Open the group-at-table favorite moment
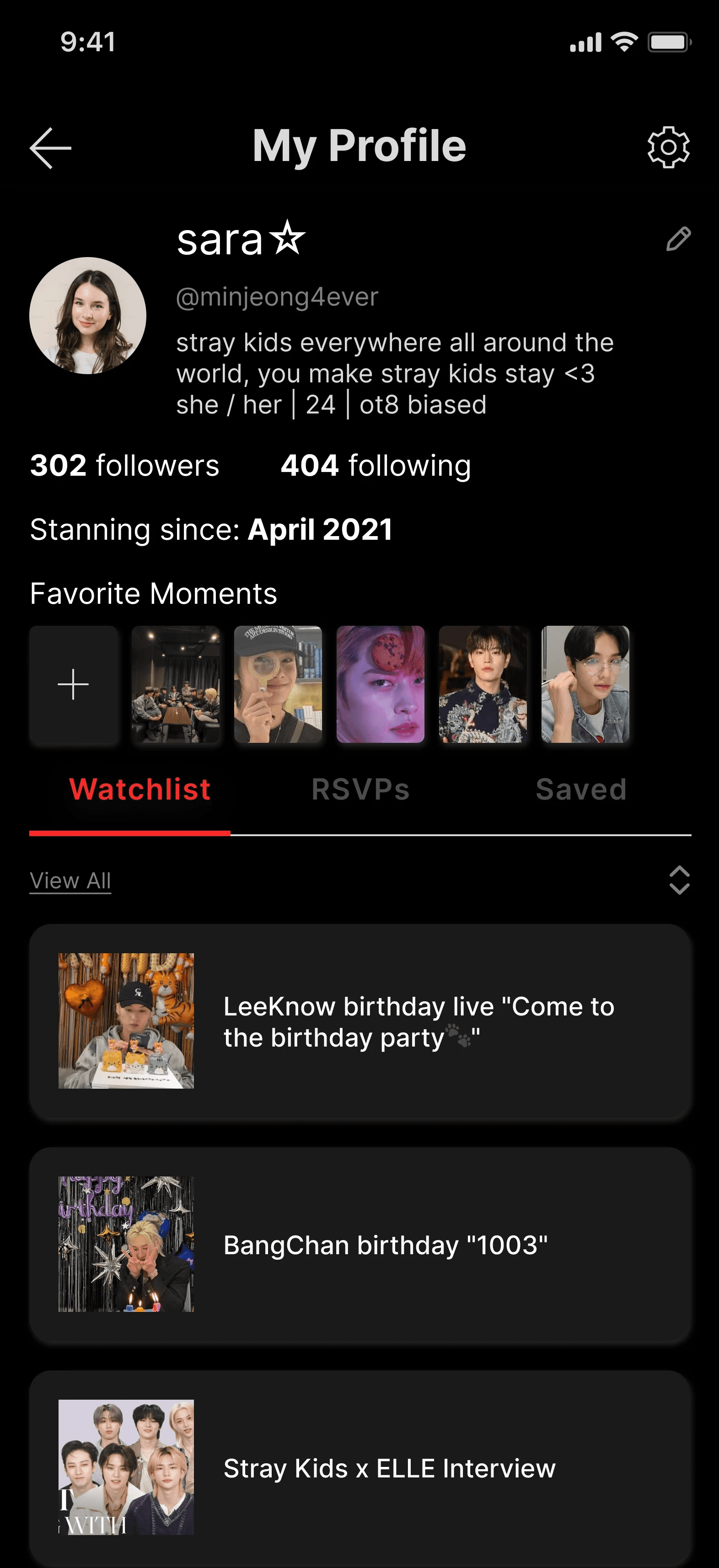Viewport: 719px width, 1568px height. pyautogui.click(x=175, y=684)
